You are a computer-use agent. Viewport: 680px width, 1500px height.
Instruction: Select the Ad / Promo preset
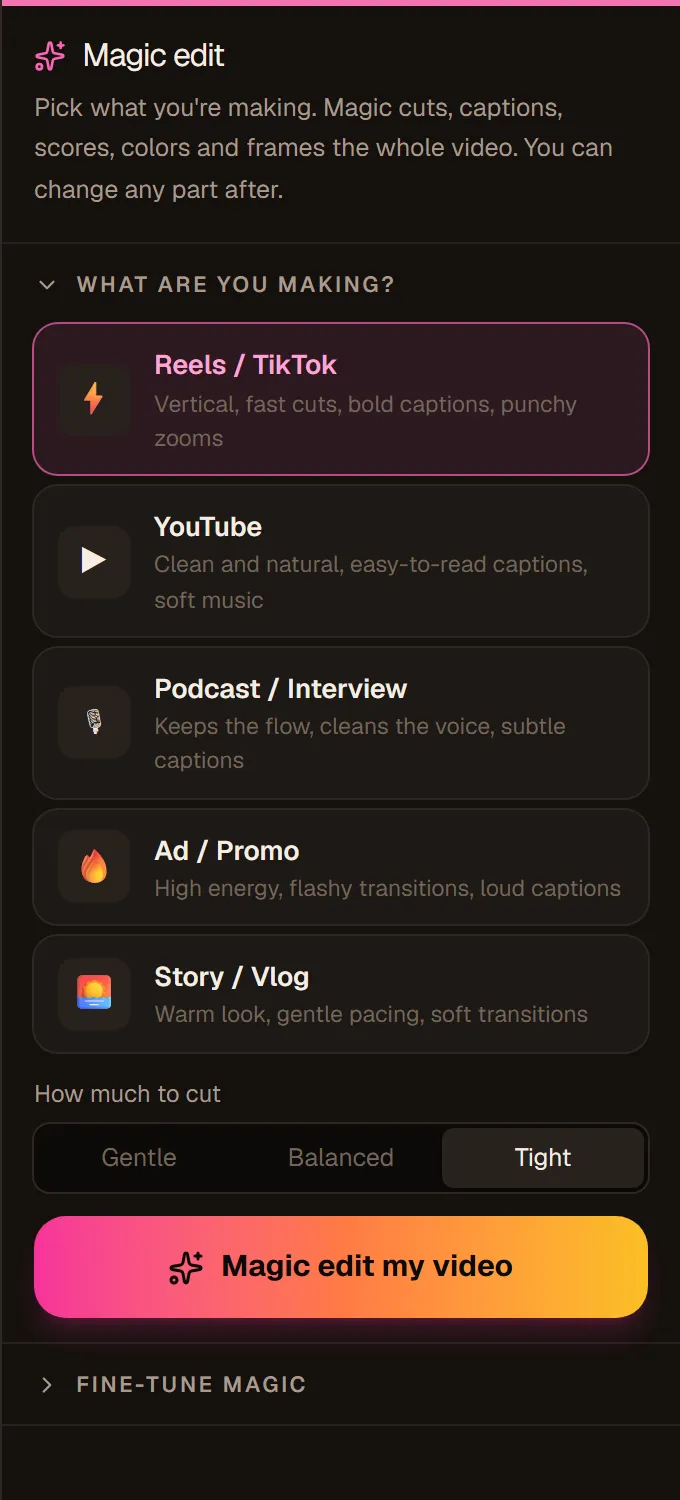[341, 867]
